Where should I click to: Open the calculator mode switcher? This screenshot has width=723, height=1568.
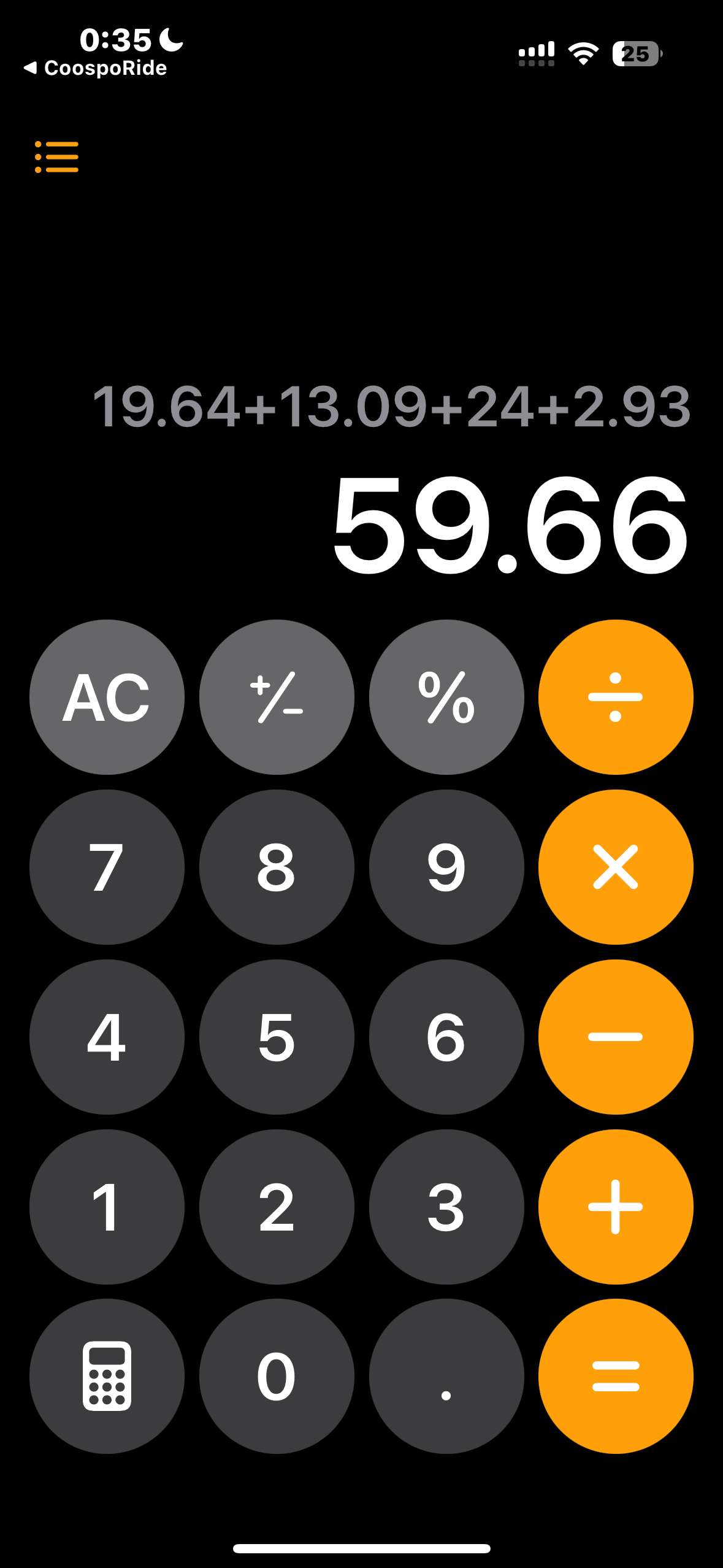pos(107,1376)
